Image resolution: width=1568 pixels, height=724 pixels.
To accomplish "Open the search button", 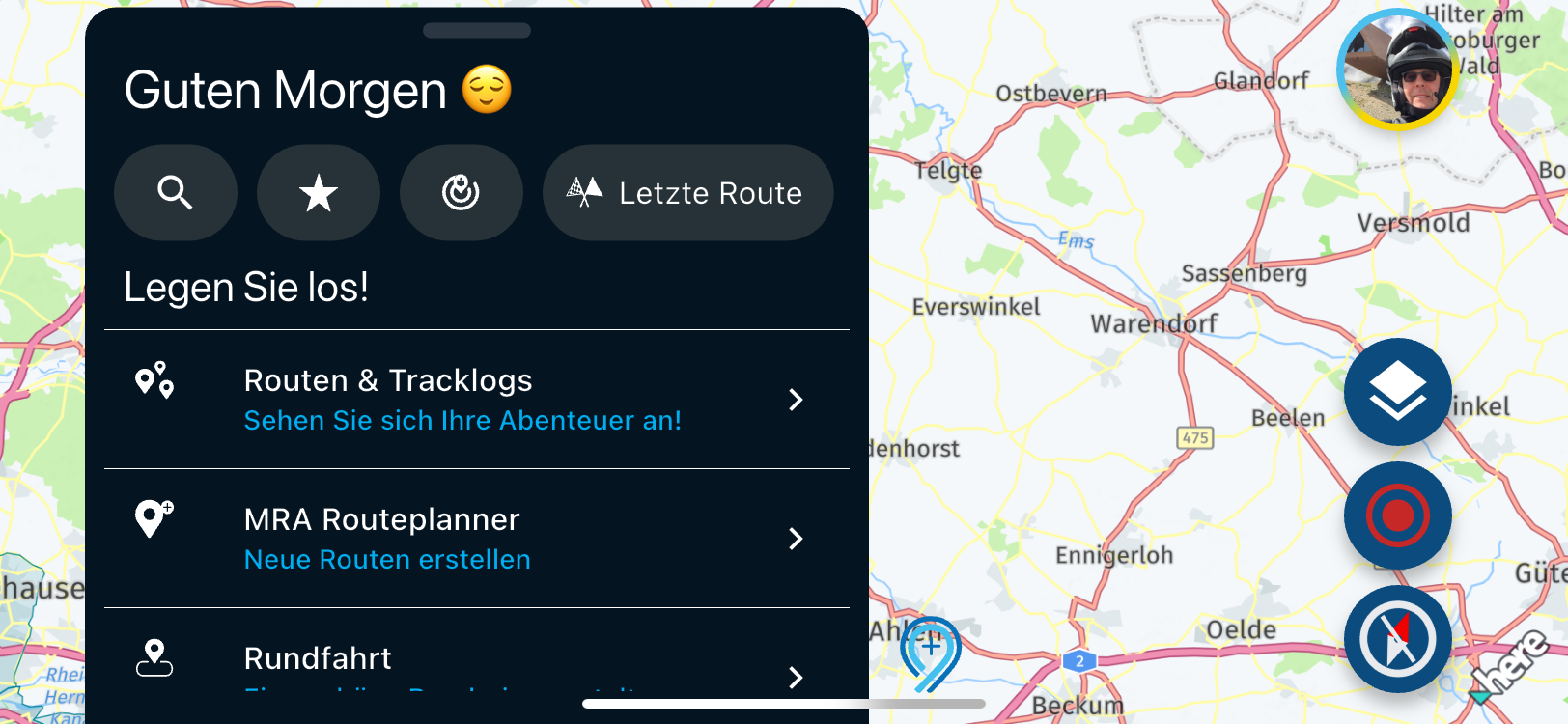I will click(175, 193).
